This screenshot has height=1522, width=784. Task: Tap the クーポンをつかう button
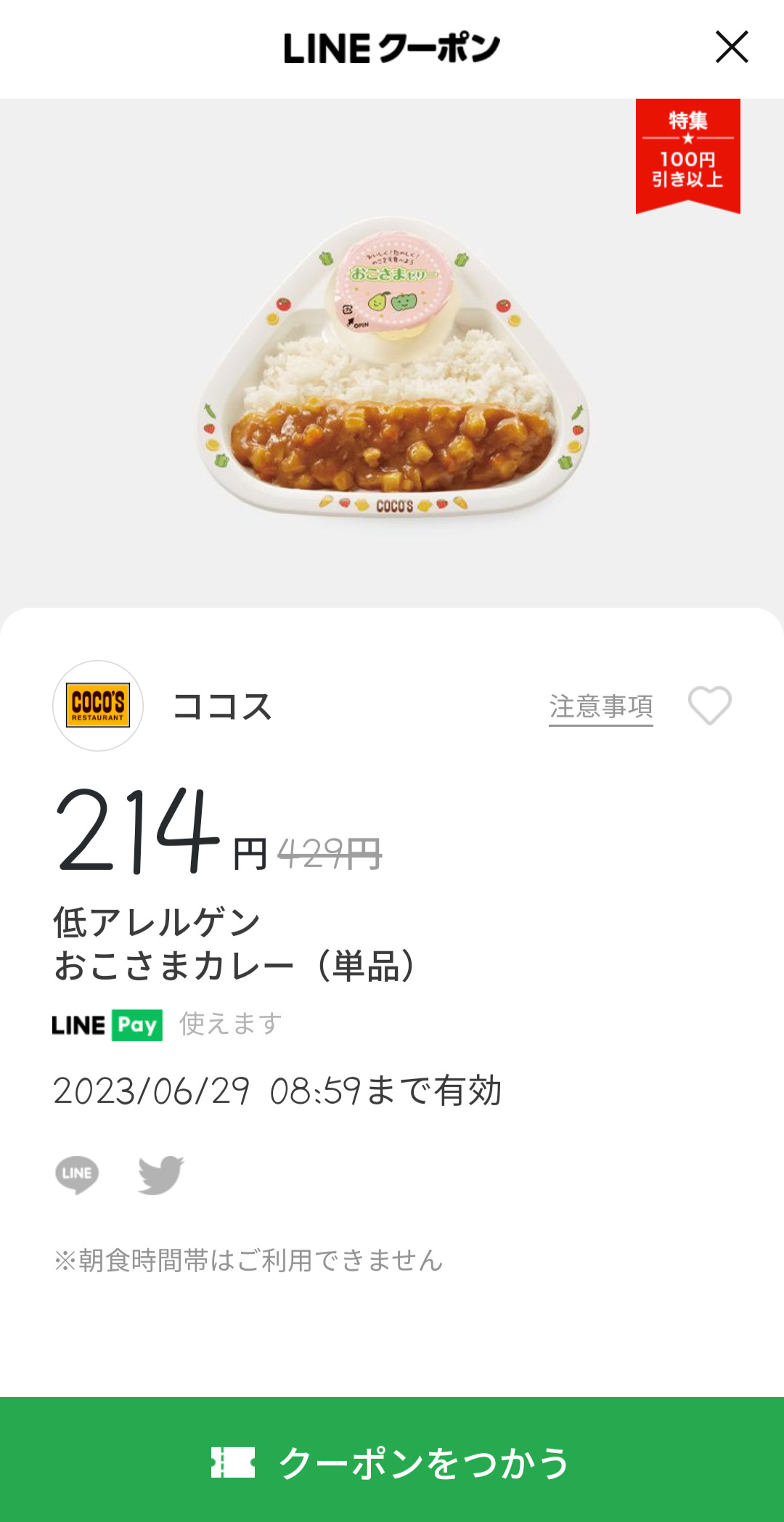392,1461
